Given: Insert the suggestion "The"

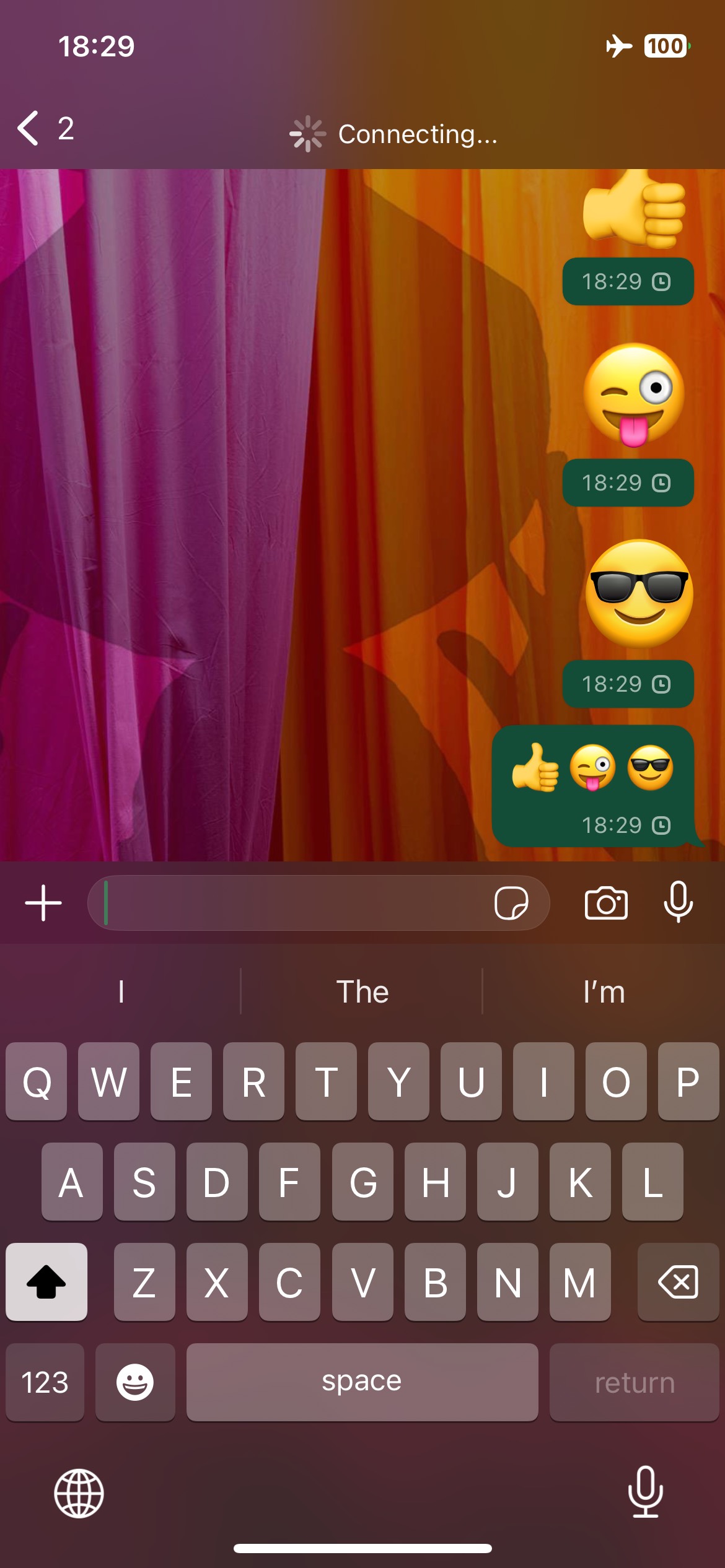Looking at the screenshot, I should point(362,992).
